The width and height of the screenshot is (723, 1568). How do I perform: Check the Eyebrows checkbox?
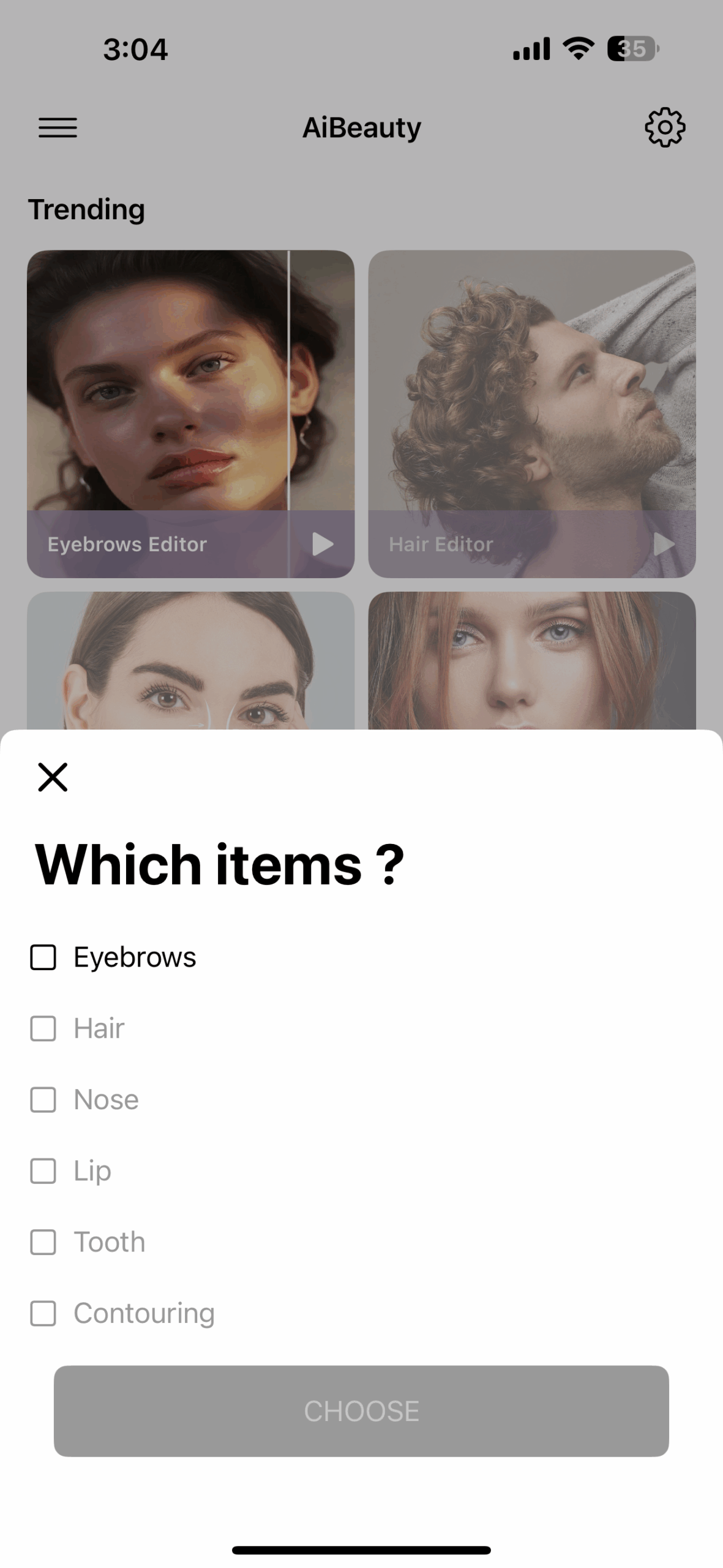43,957
